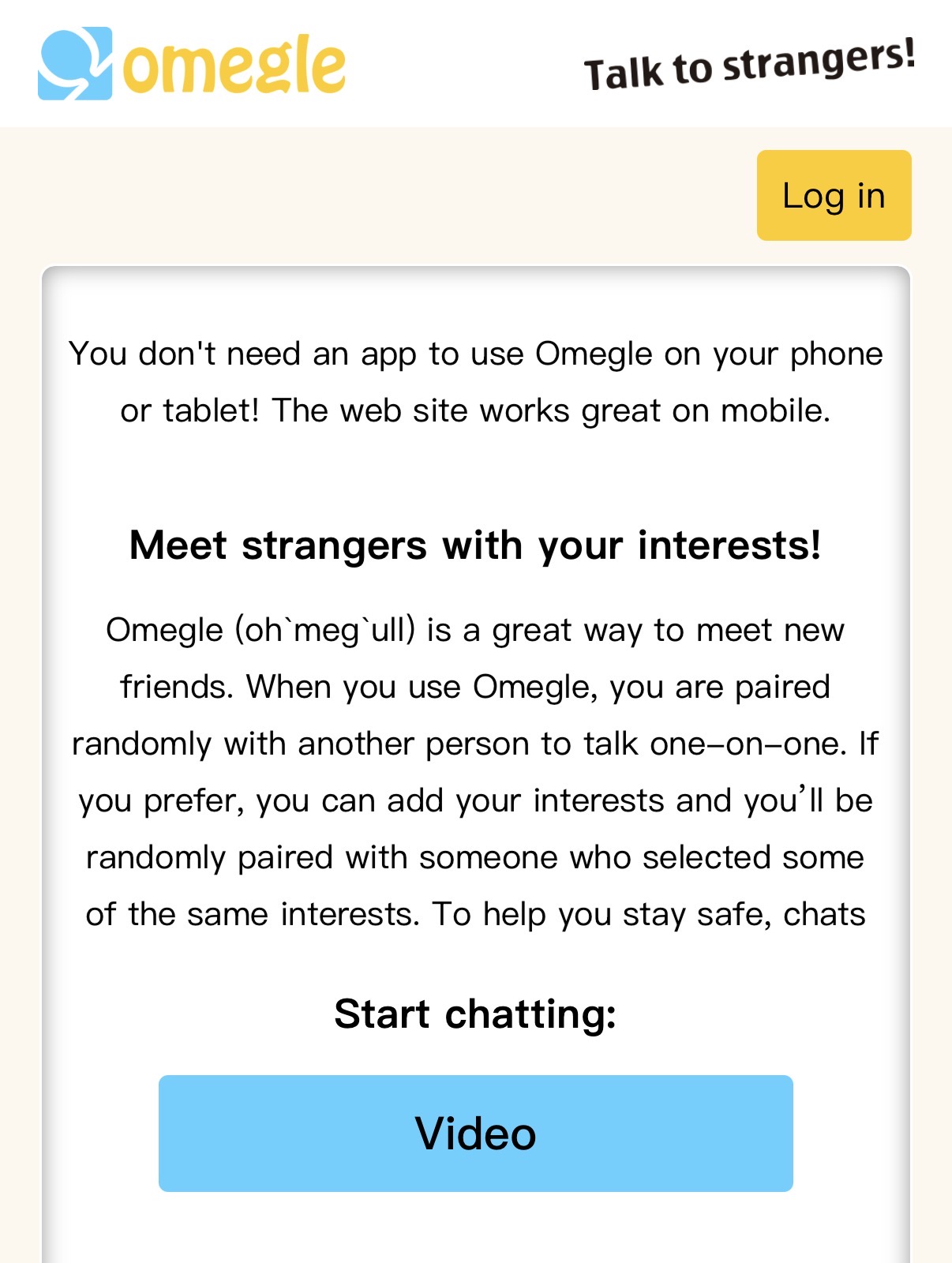Tap the Log in button

pos(834,195)
